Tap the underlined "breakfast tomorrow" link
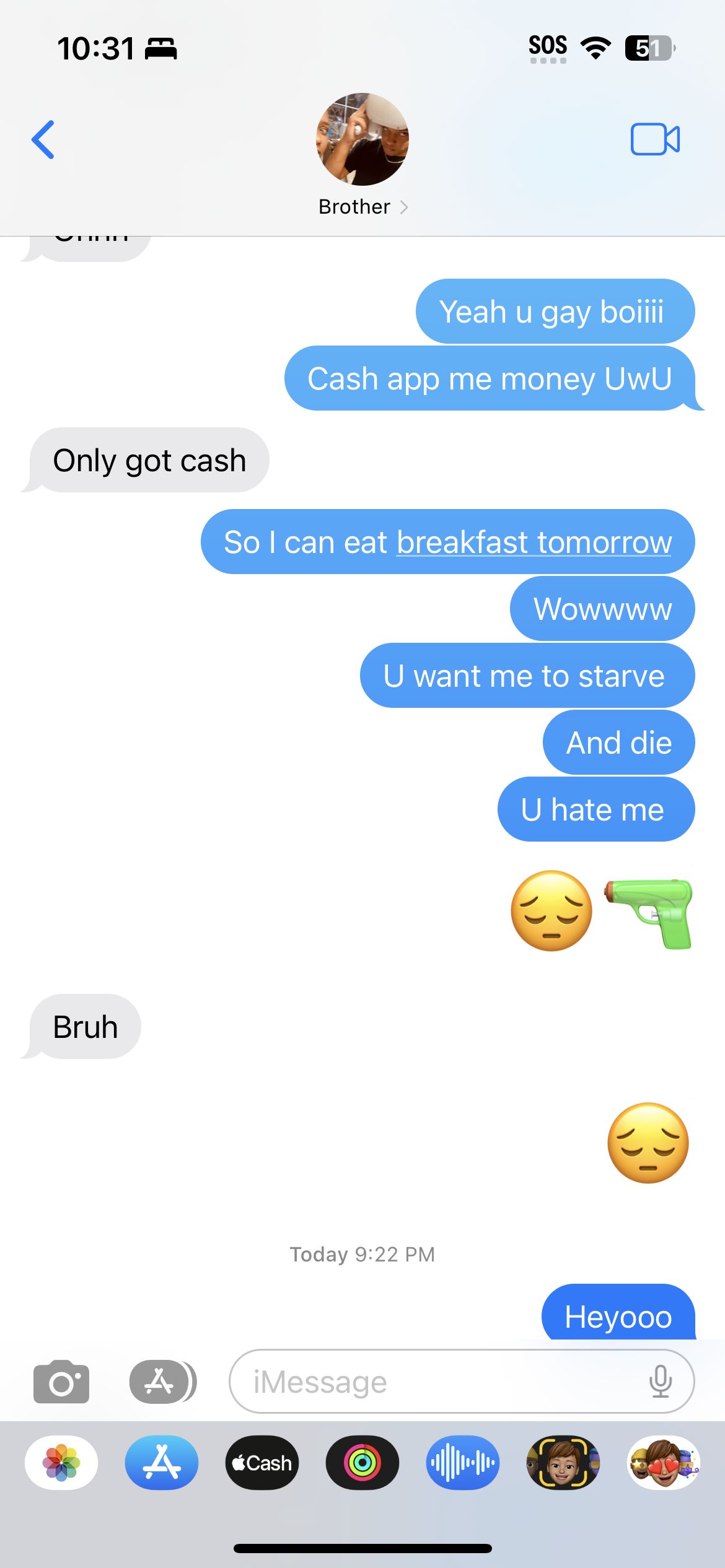This screenshot has height=1568, width=725. click(x=534, y=542)
